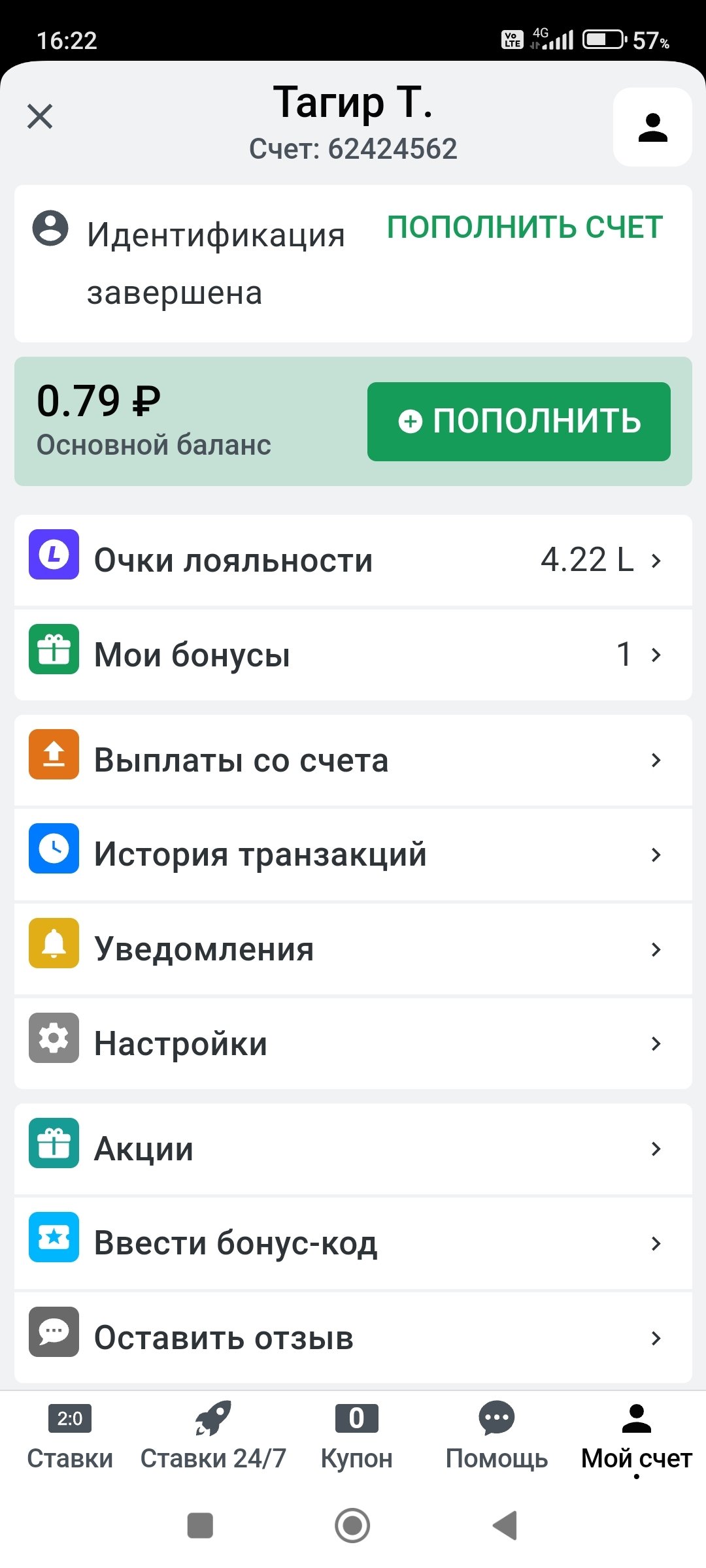Tap the ПОПОЛНИТЬ СЧЕТ link
Viewport: 706px width, 1568px height.
click(525, 227)
